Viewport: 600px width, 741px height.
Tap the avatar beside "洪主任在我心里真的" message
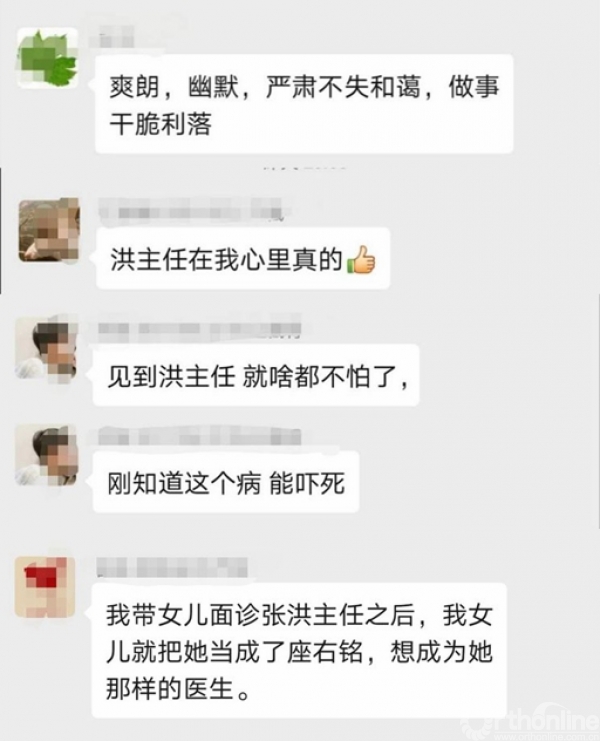click(x=48, y=229)
